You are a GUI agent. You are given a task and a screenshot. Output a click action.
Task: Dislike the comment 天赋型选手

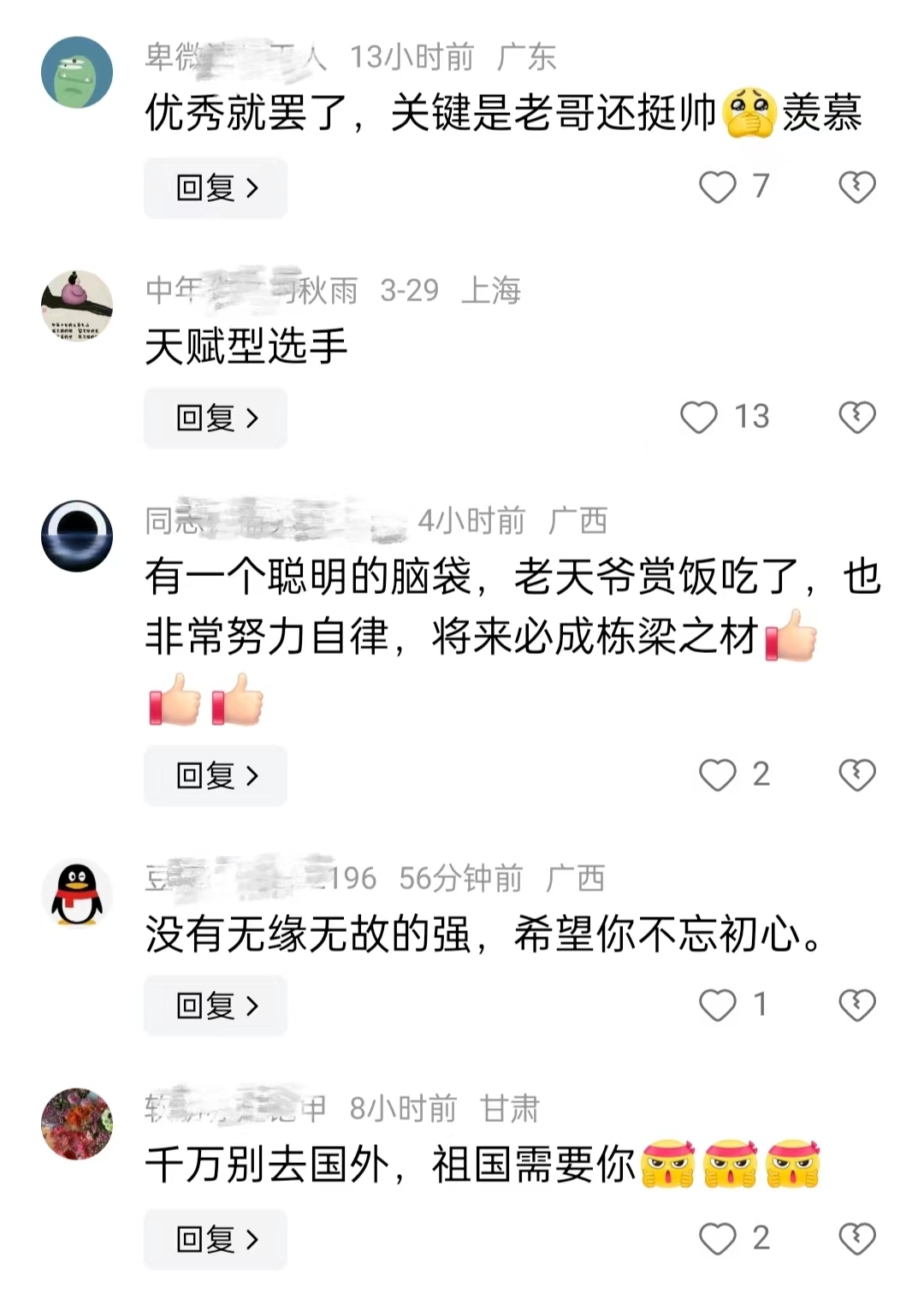[x=856, y=418]
